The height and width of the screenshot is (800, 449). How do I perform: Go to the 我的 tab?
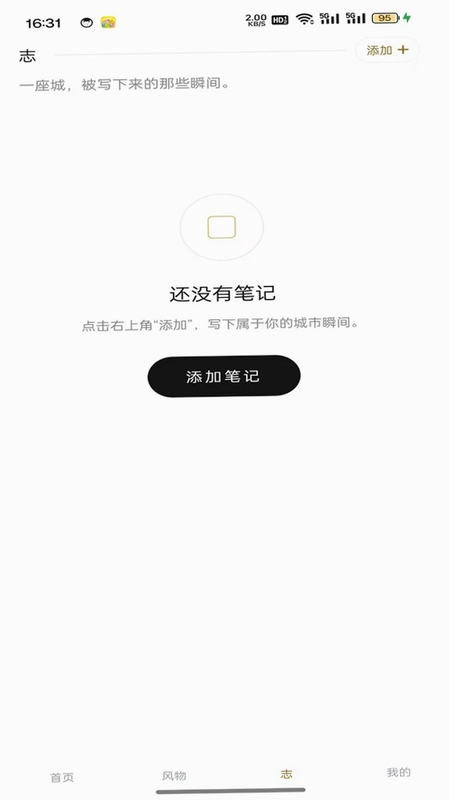coord(398,772)
